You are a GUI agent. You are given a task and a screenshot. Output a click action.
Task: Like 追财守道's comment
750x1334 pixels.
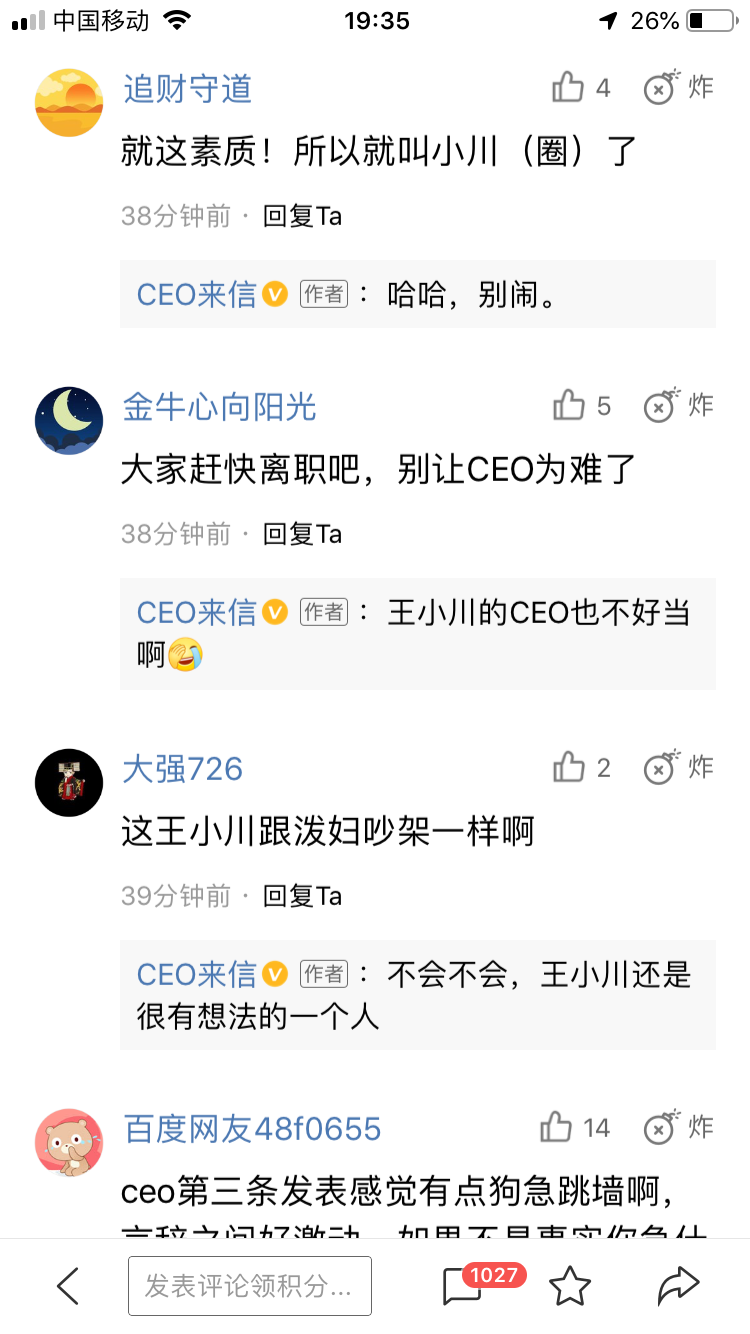point(569,88)
